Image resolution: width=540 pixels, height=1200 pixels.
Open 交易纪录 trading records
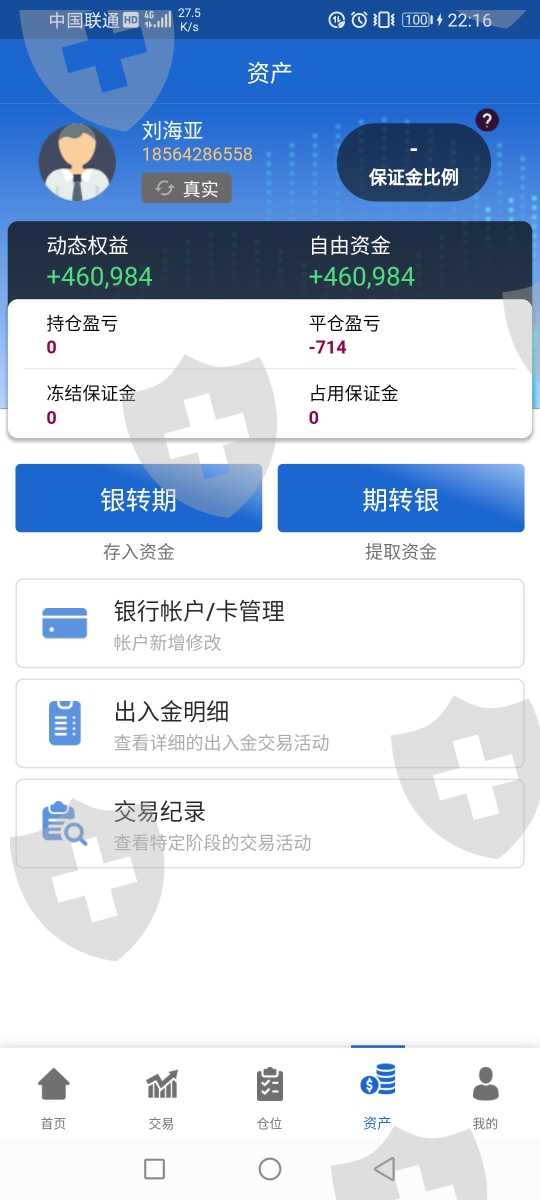click(x=270, y=823)
